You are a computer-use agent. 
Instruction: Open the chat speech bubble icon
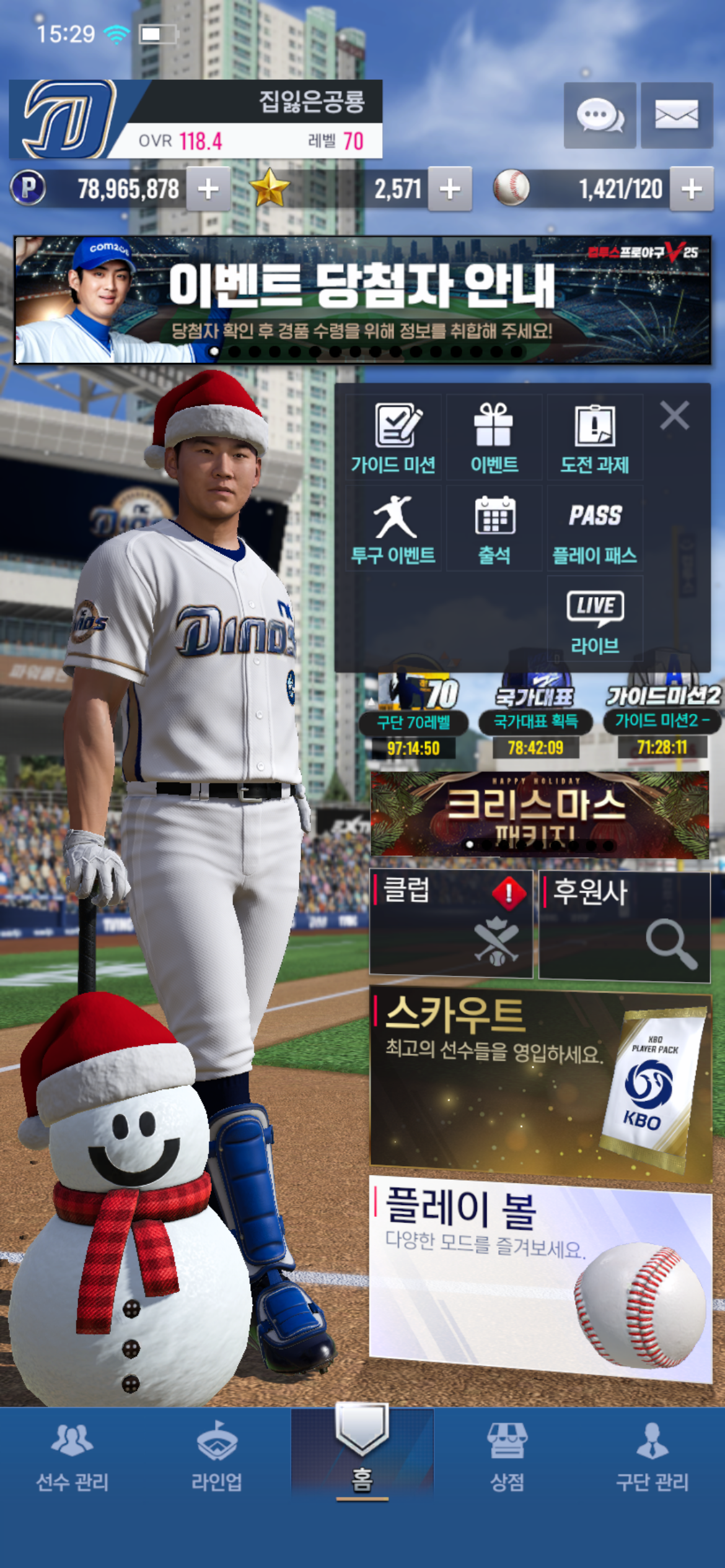599,116
